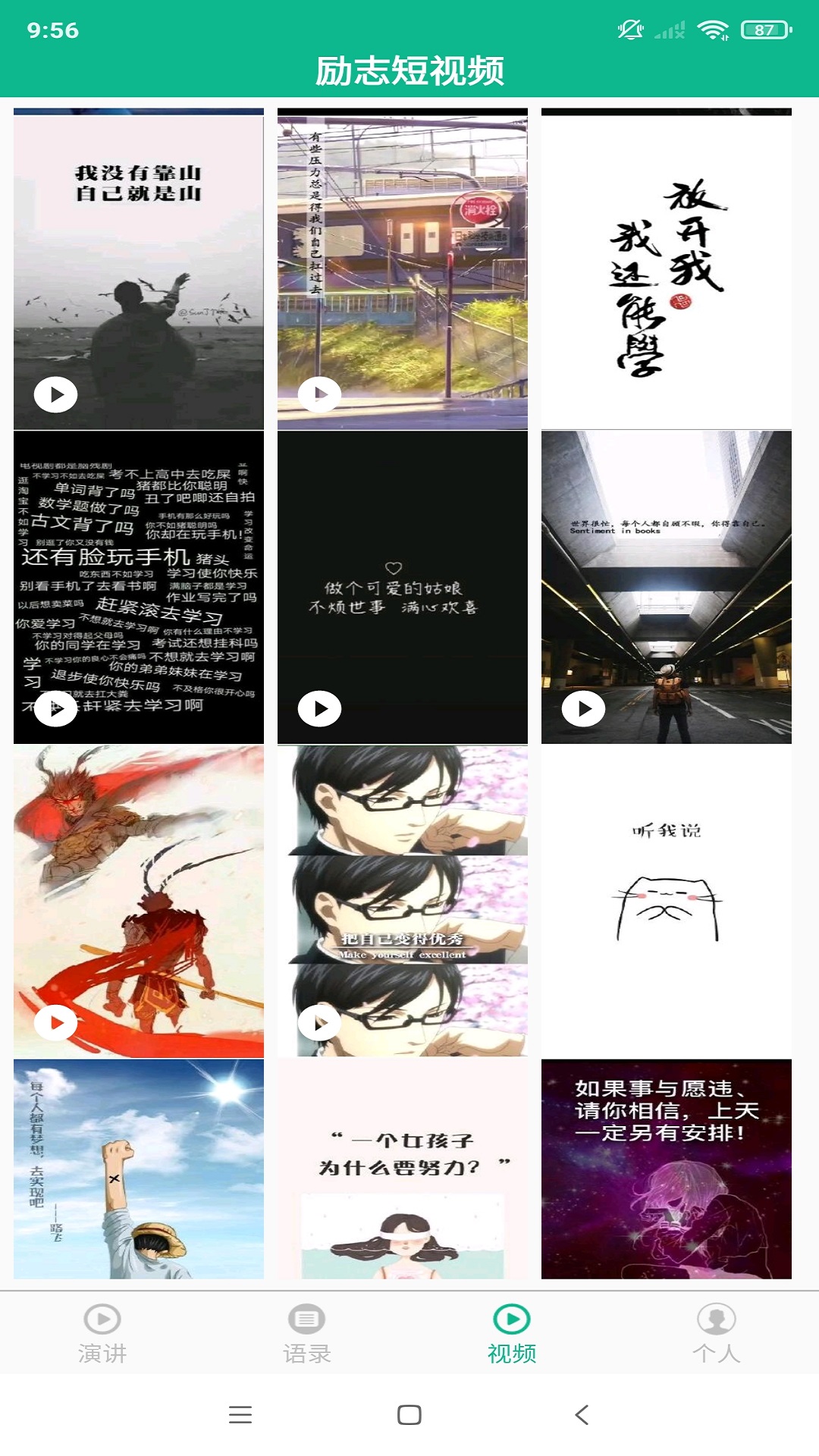Image resolution: width=819 pixels, height=1456 pixels.
Task: Go to the 个人 profile tab
Action: tap(716, 1333)
